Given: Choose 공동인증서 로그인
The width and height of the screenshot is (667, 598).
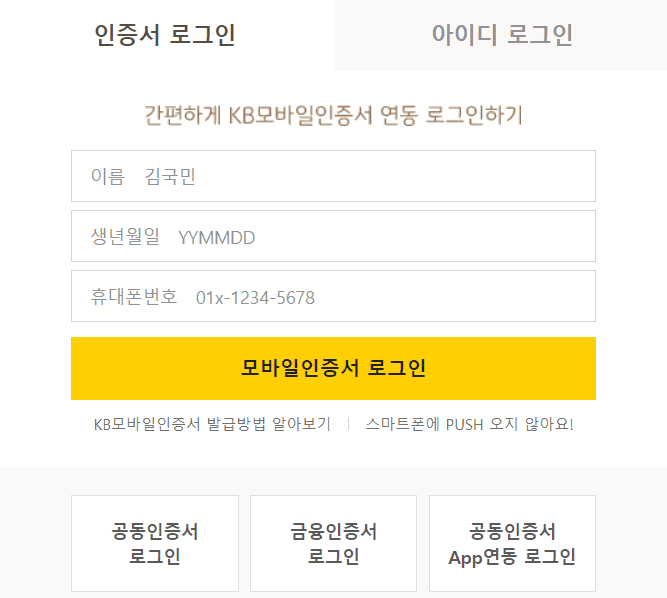Looking at the screenshot, I should pyautogui.click(x=155, y=543).
